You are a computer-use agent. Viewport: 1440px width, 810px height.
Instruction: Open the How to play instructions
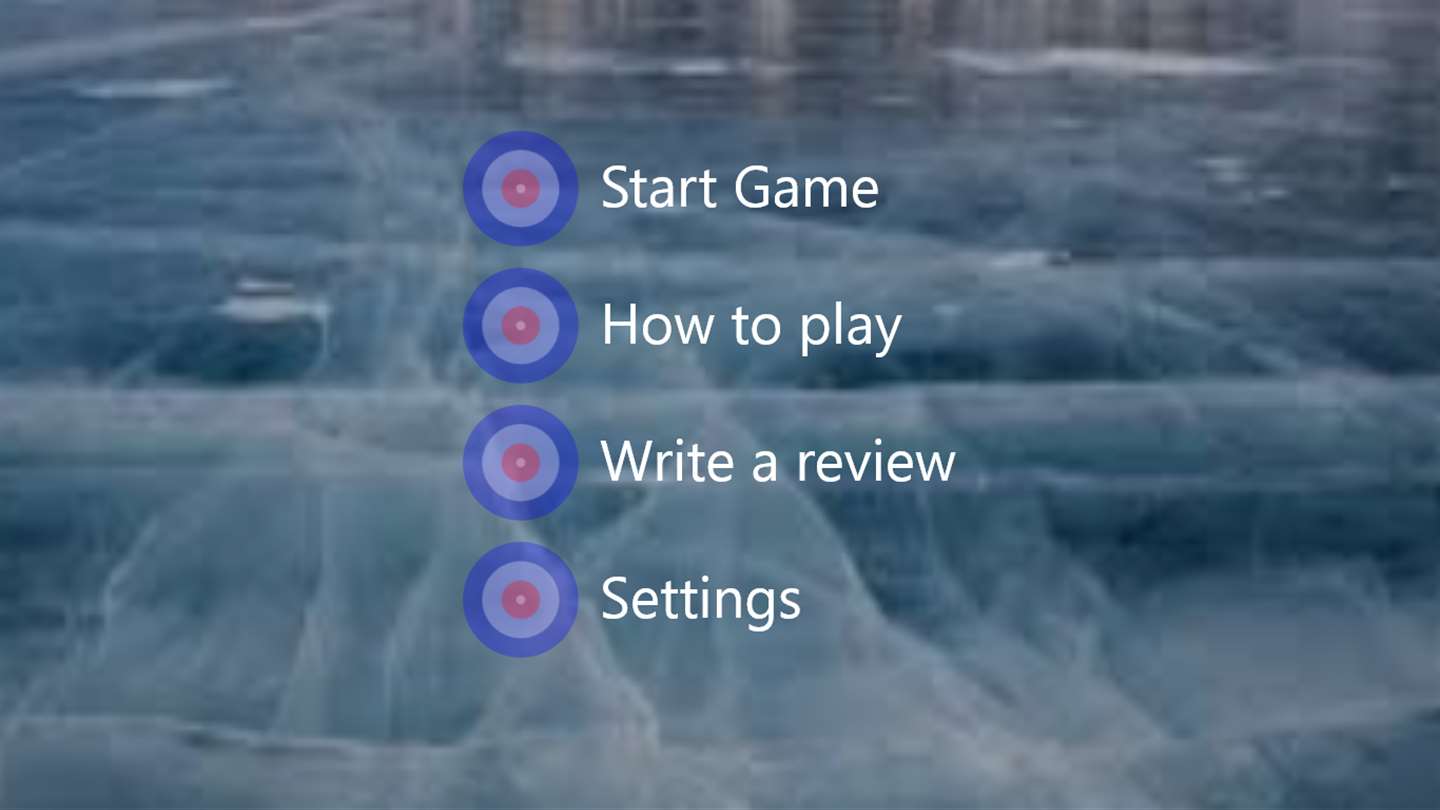click(750, 325)
